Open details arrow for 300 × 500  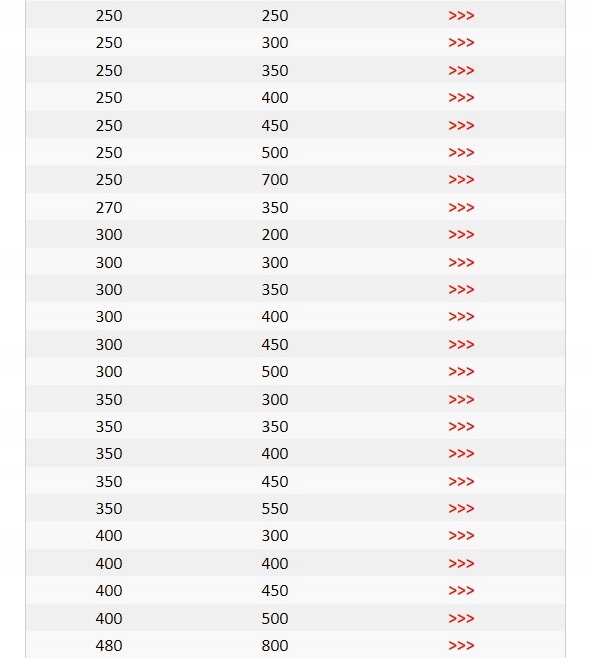tap(461, 372)
